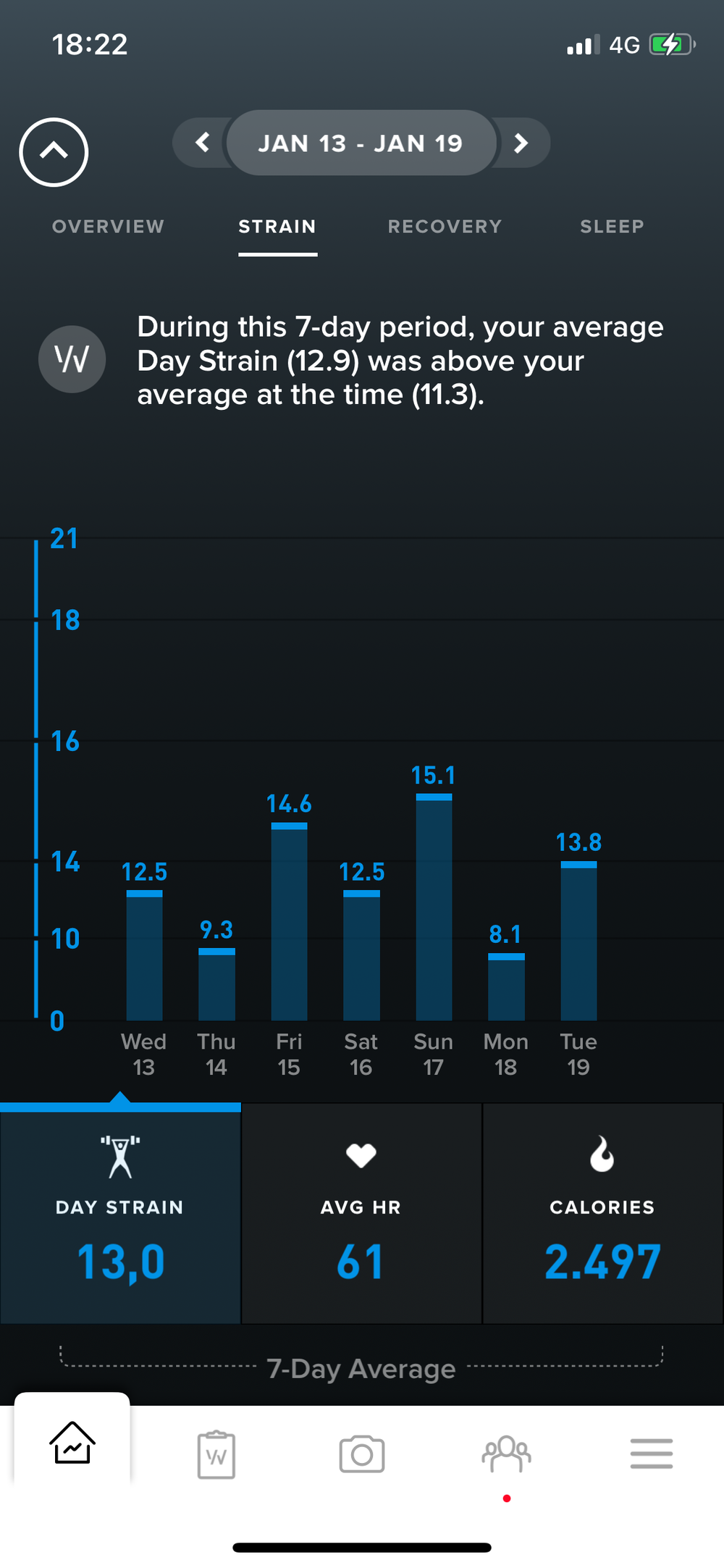Switch to the Sleep tab
Viewport: 724px width, 1568px height.
pyautogui.click(x=612, y=227)
